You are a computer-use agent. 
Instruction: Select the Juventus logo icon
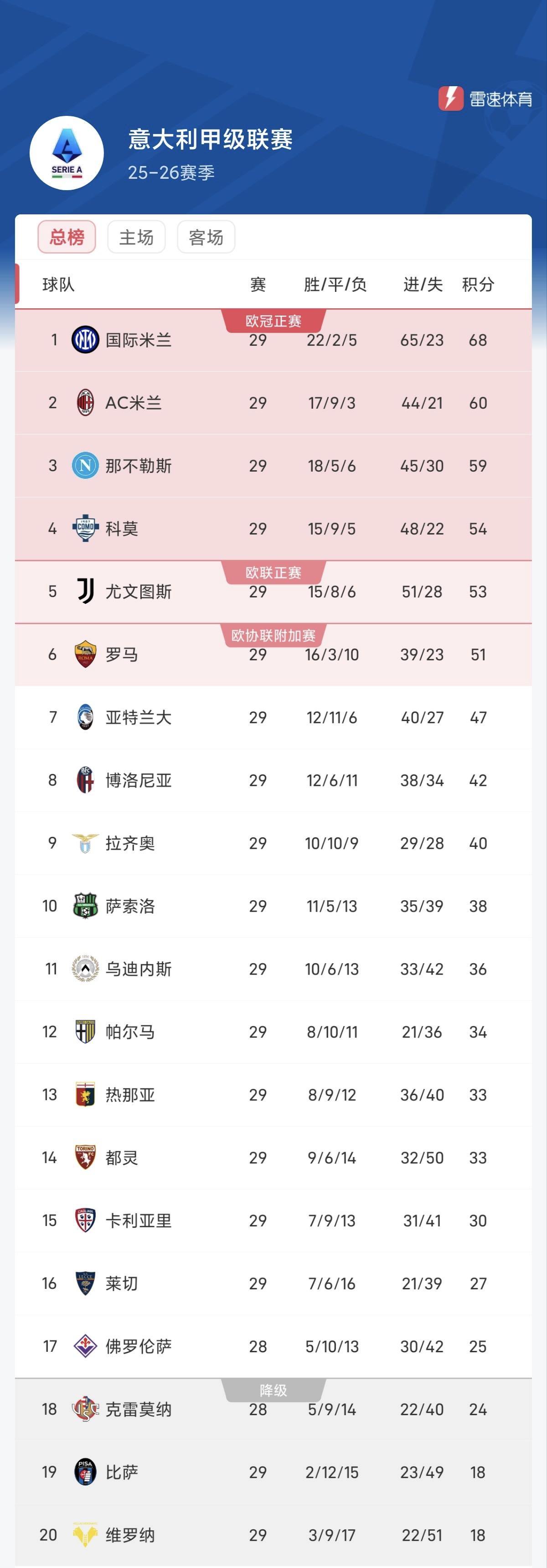pos(85,591)
